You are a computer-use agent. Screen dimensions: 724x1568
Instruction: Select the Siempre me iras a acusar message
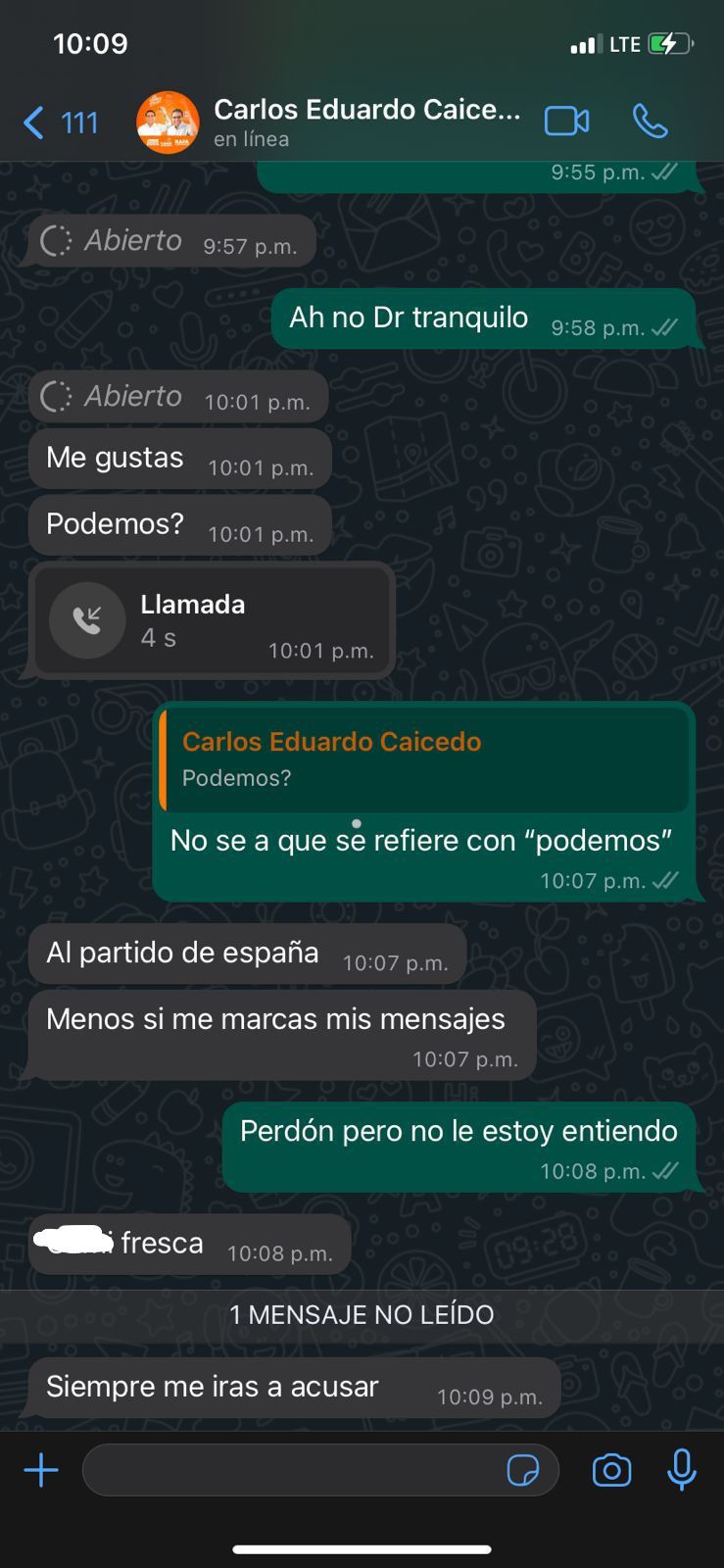coord(211,1386)
